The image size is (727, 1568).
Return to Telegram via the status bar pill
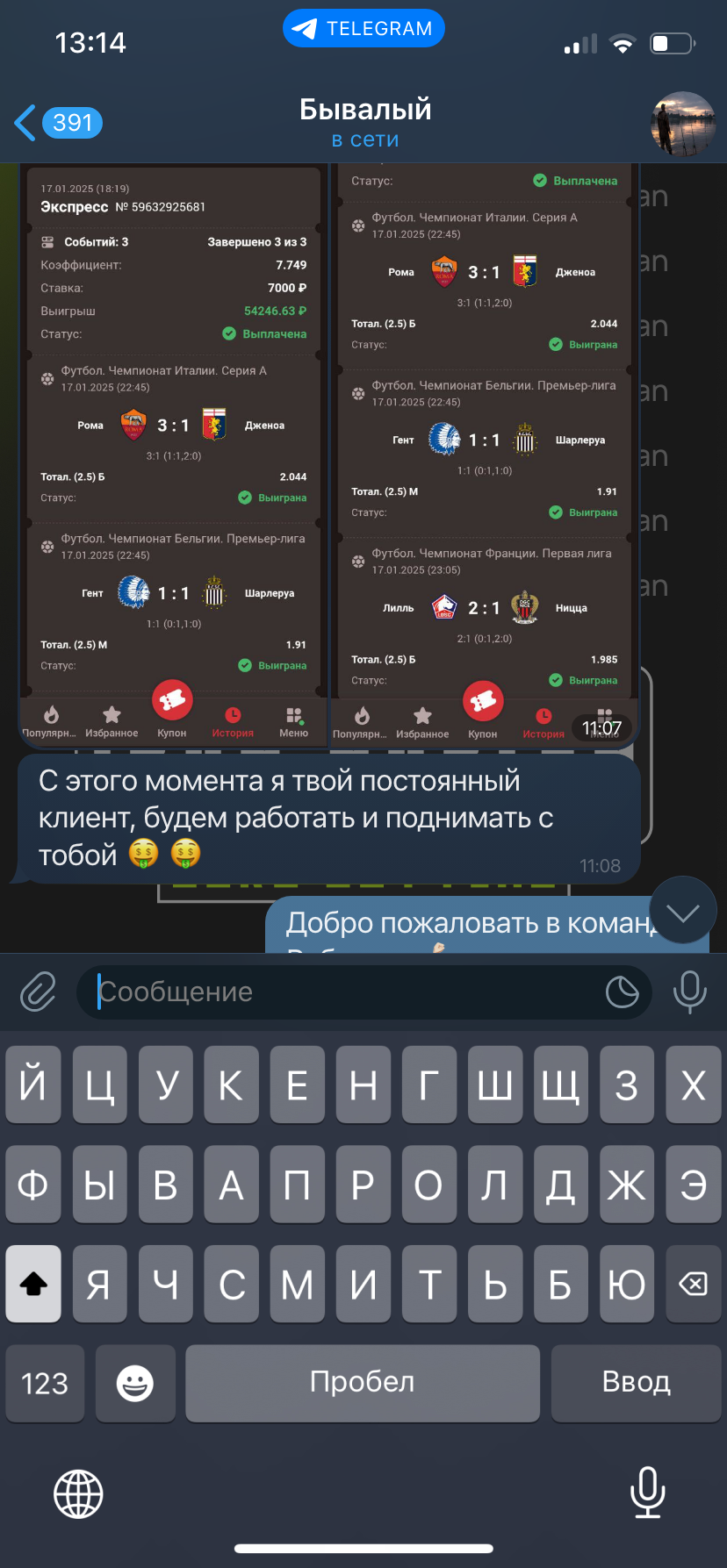pos(363,29)
